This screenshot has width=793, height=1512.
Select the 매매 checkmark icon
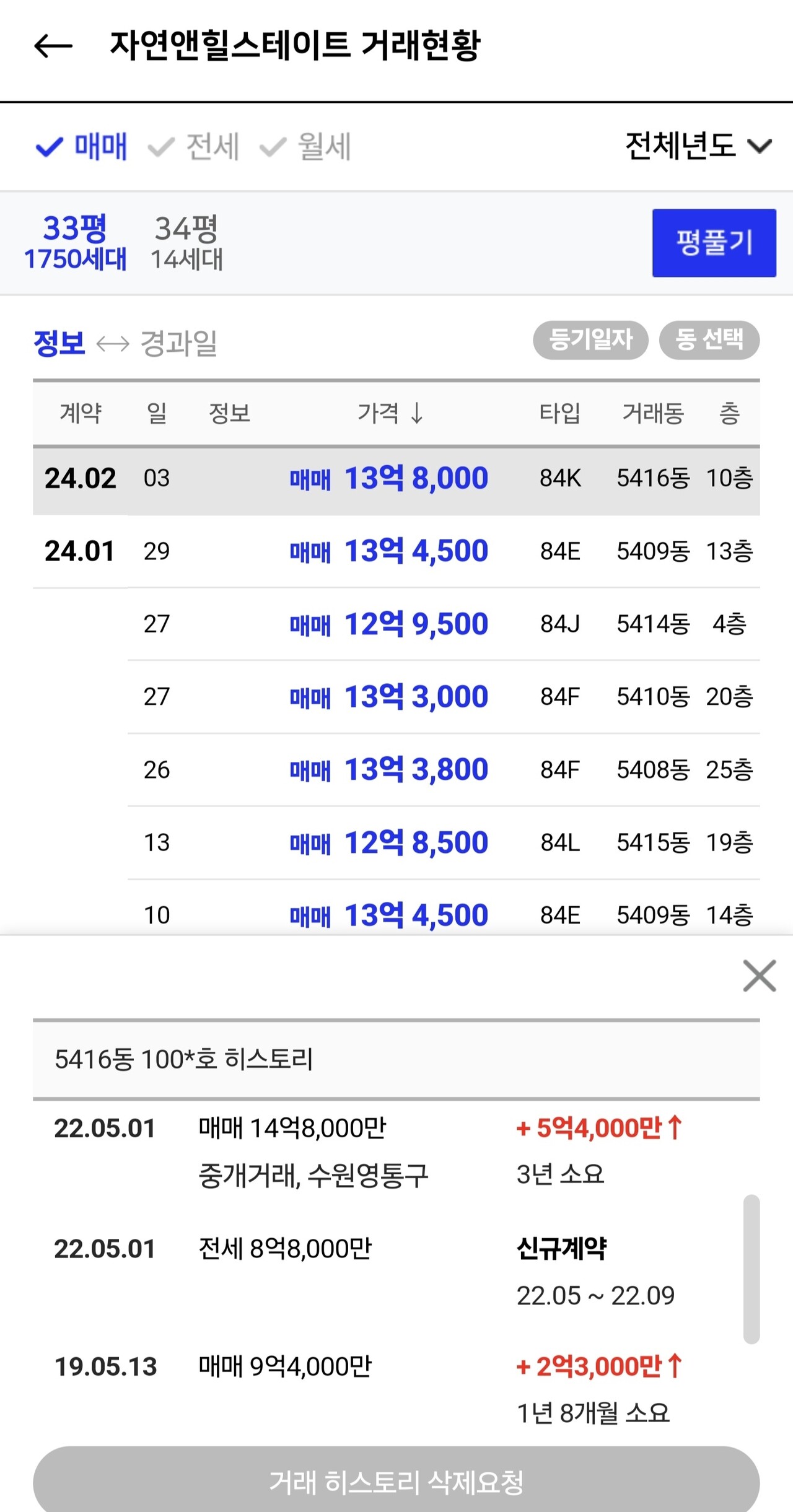click(x=50, y=146)
